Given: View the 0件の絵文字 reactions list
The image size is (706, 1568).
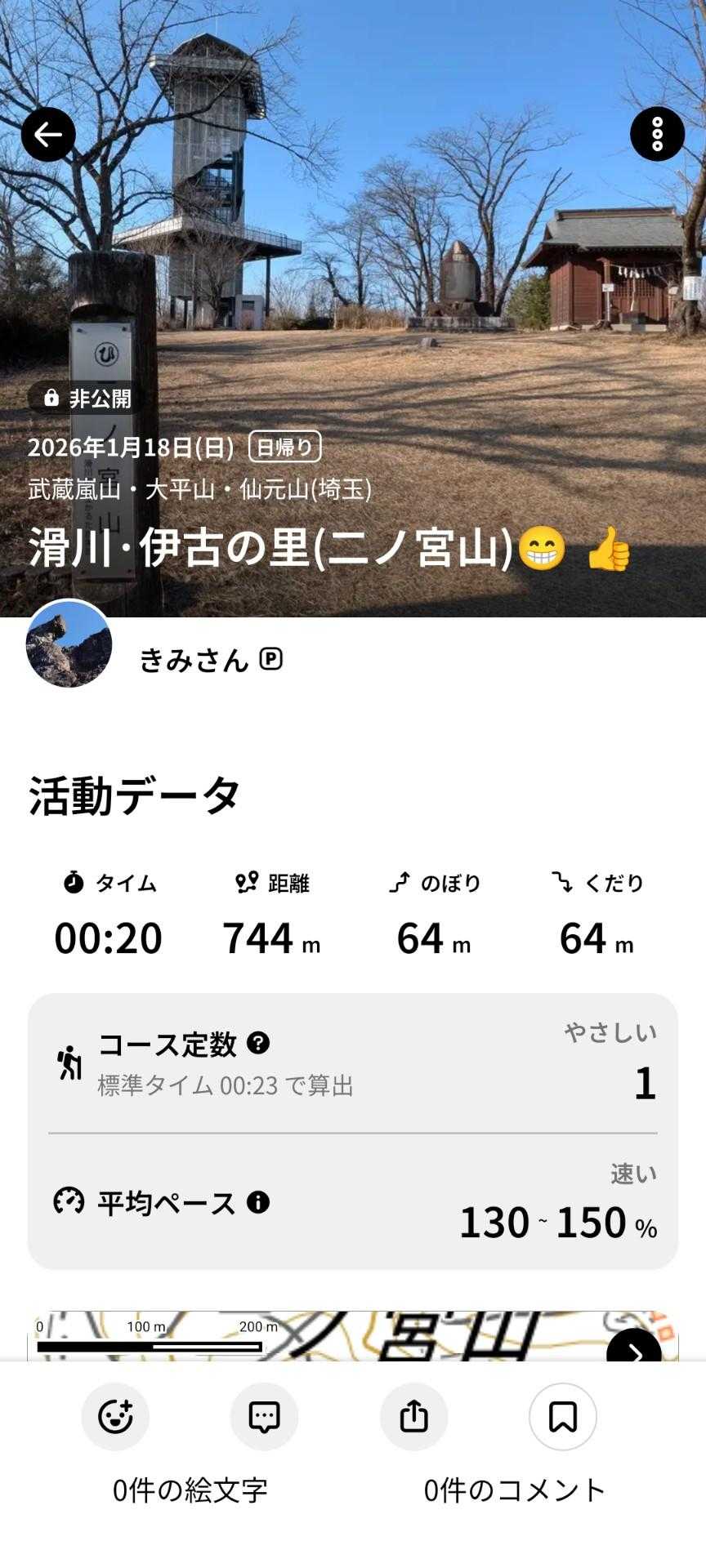Looking at the screenshot, I should click(x=190, y=1490).
